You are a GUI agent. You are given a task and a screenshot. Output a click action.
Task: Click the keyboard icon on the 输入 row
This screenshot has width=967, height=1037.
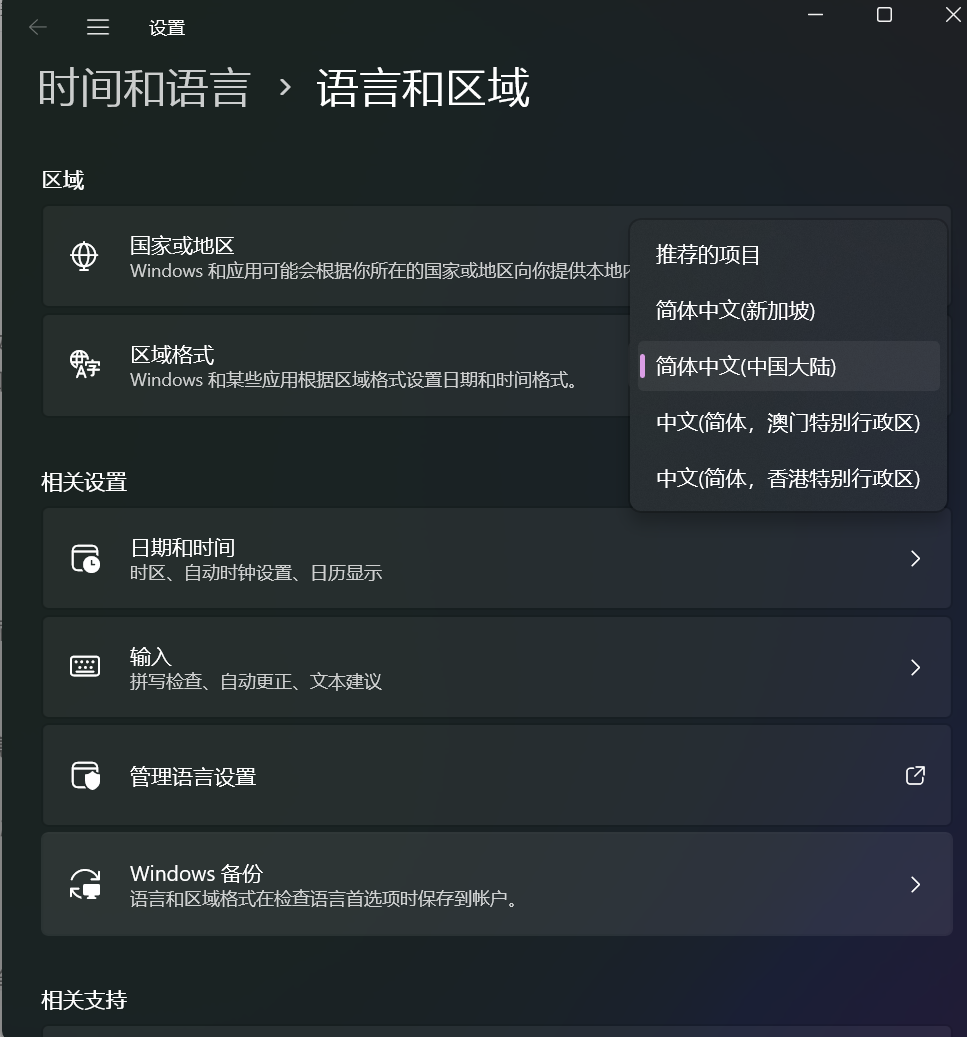[x=88, y=667]
